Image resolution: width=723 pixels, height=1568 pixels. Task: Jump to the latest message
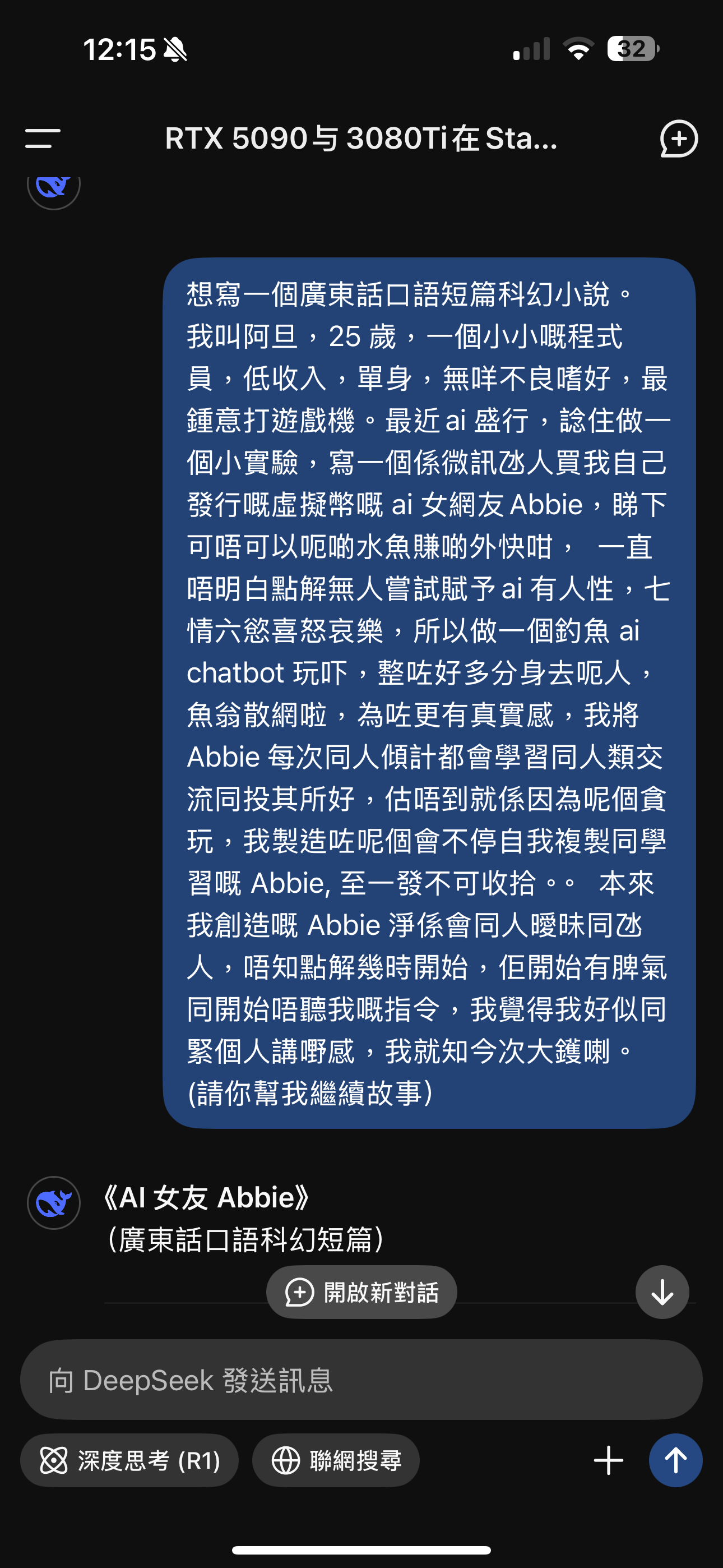tap(662, 1292)
